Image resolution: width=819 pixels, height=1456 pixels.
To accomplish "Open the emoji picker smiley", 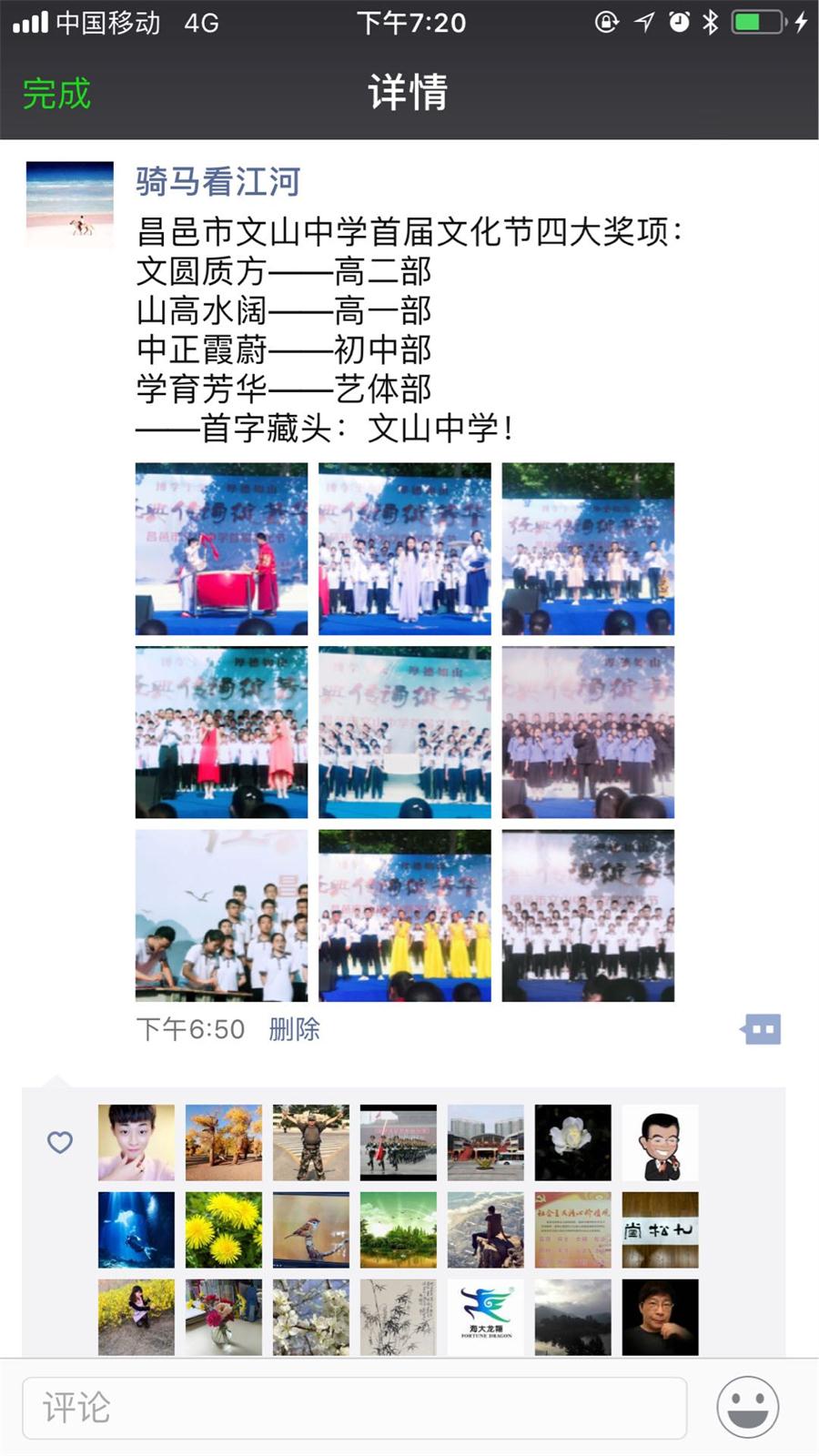I will (x=747, y=1407).
